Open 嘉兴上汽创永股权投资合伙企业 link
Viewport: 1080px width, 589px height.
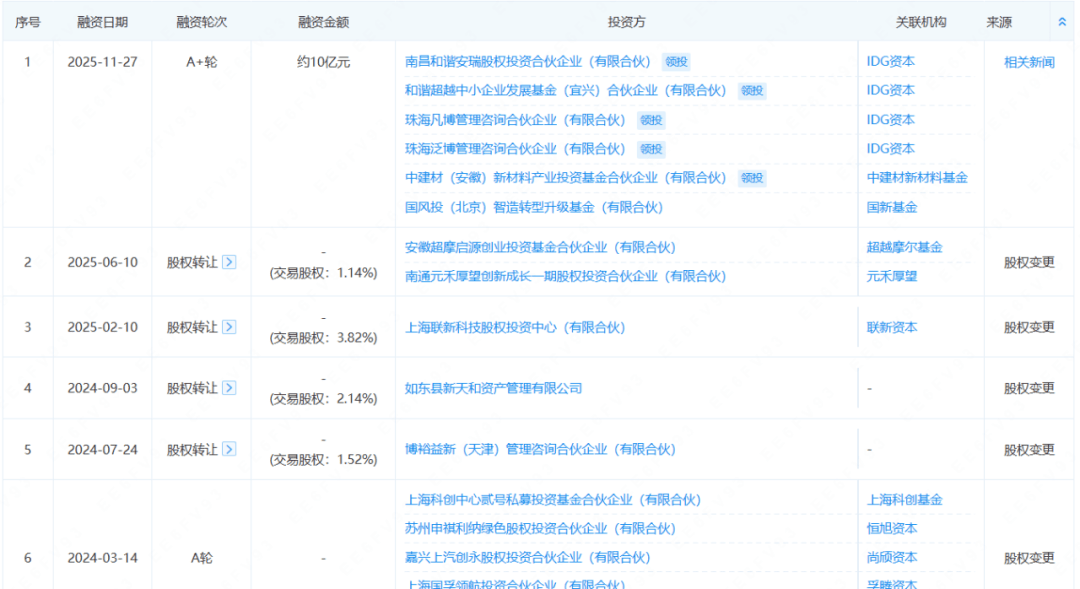click(x=527, y=557)
